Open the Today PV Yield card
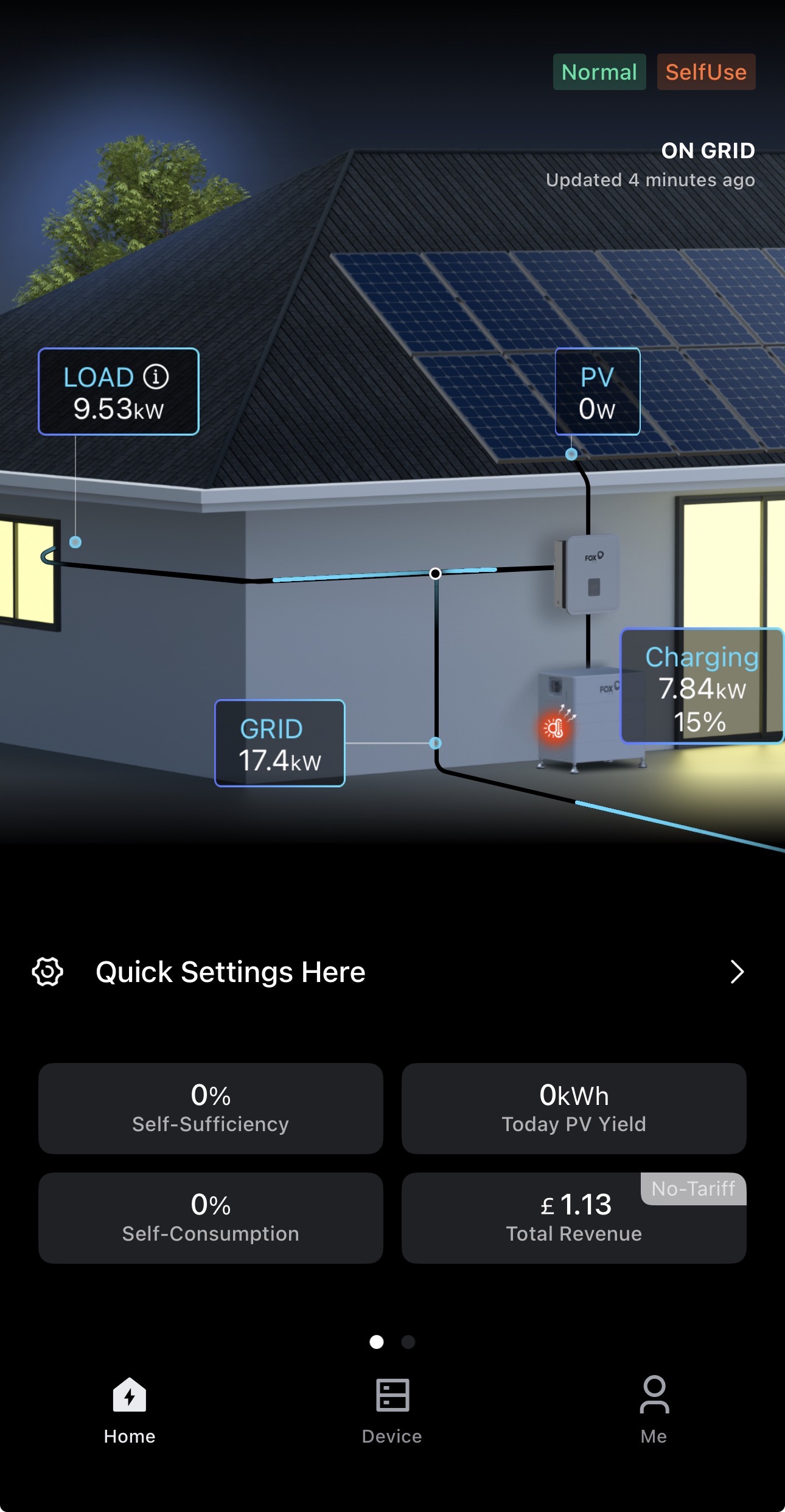The image size is (785, 1512). point(573,1108)
